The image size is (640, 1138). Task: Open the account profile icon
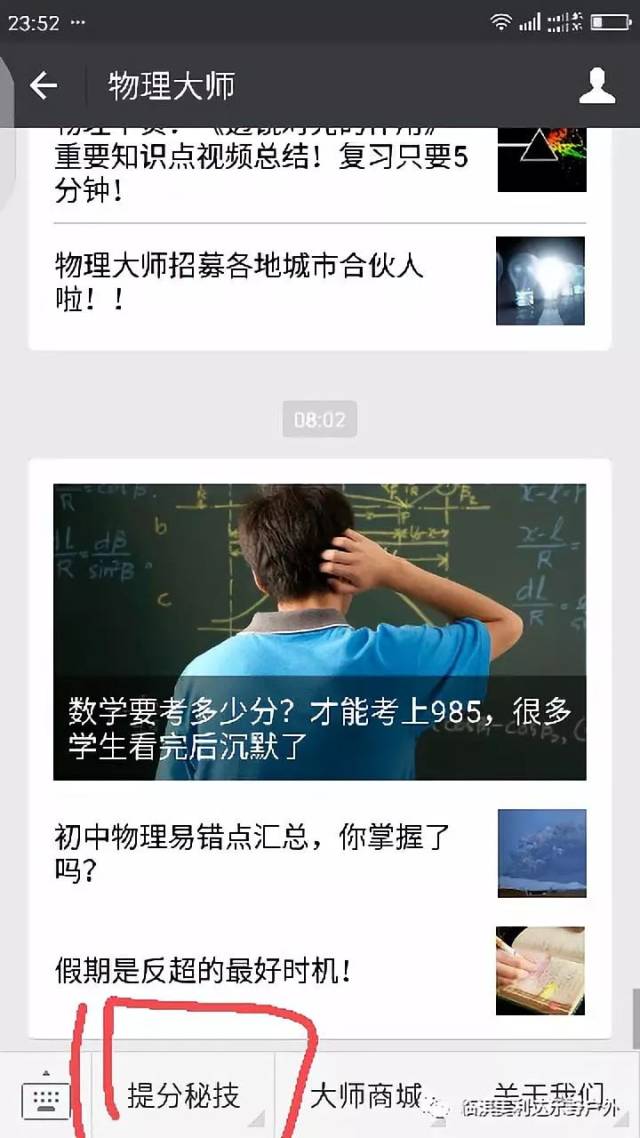(x=597, y=86)
